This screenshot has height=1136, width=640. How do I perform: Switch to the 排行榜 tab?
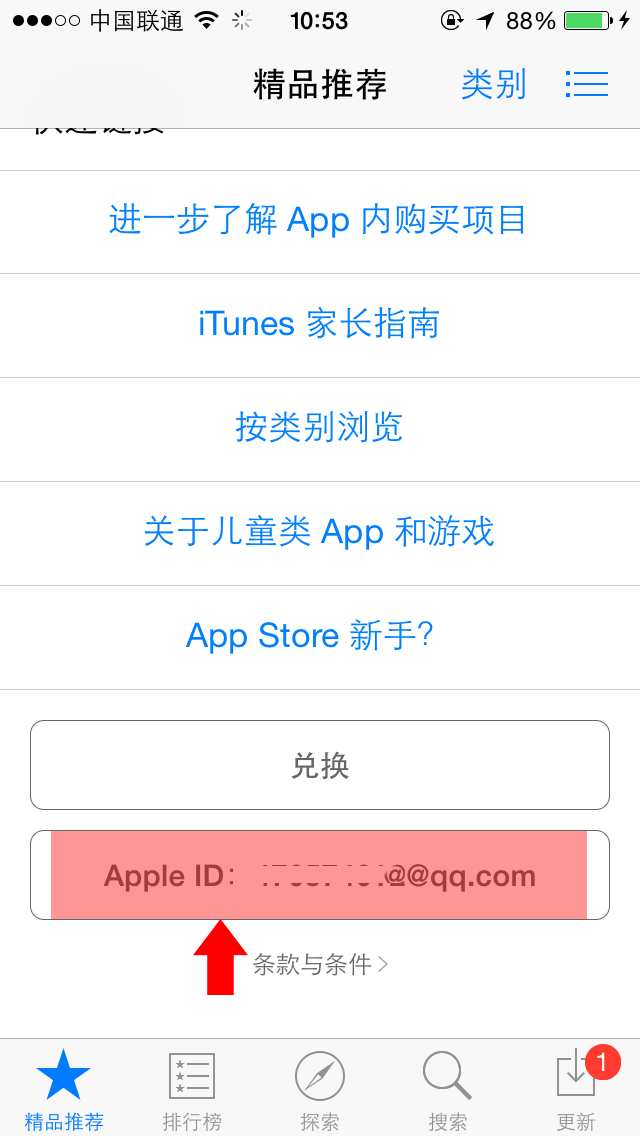coord(192,1089)
